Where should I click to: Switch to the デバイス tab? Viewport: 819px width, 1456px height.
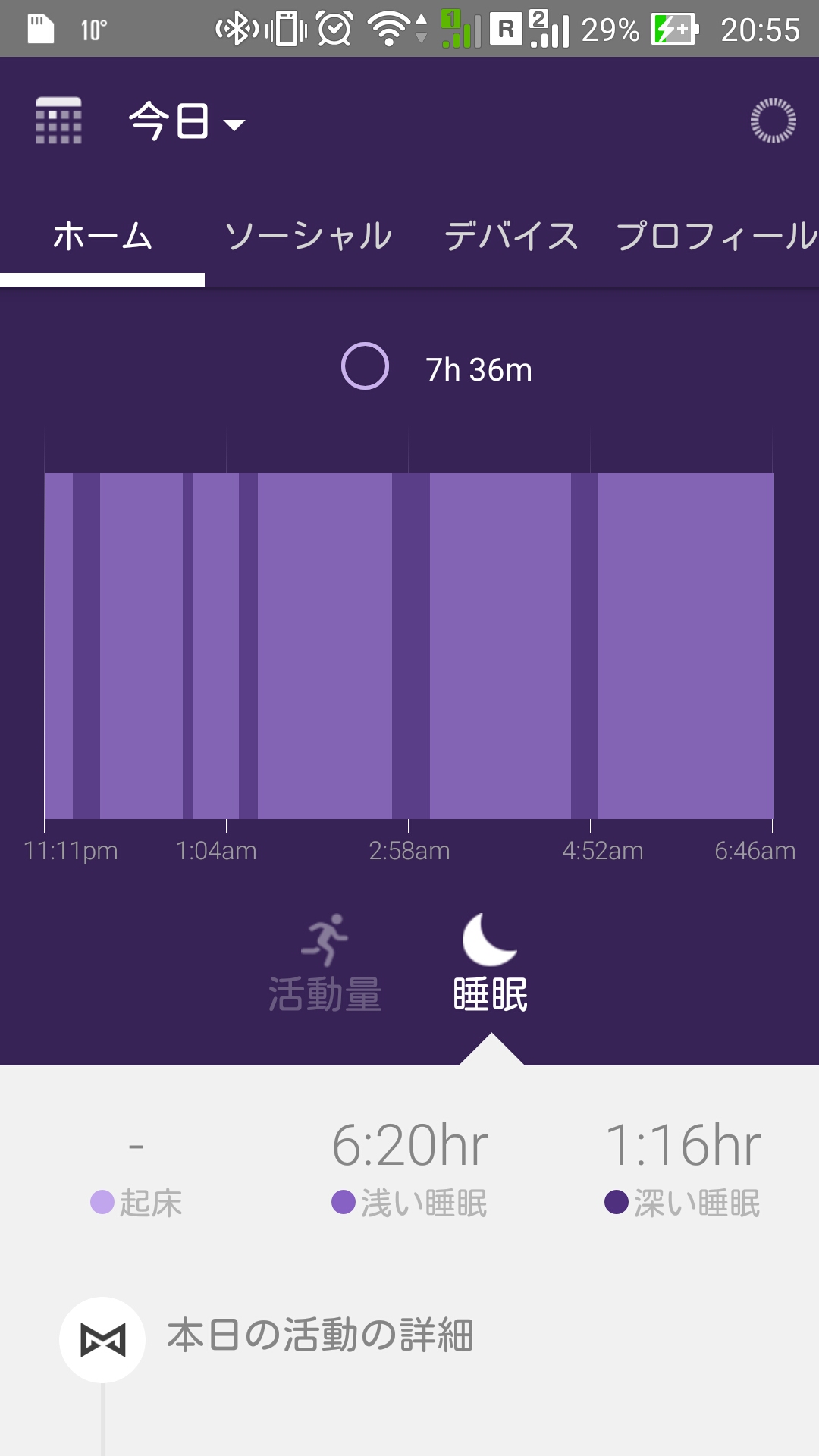coord(511,236)
